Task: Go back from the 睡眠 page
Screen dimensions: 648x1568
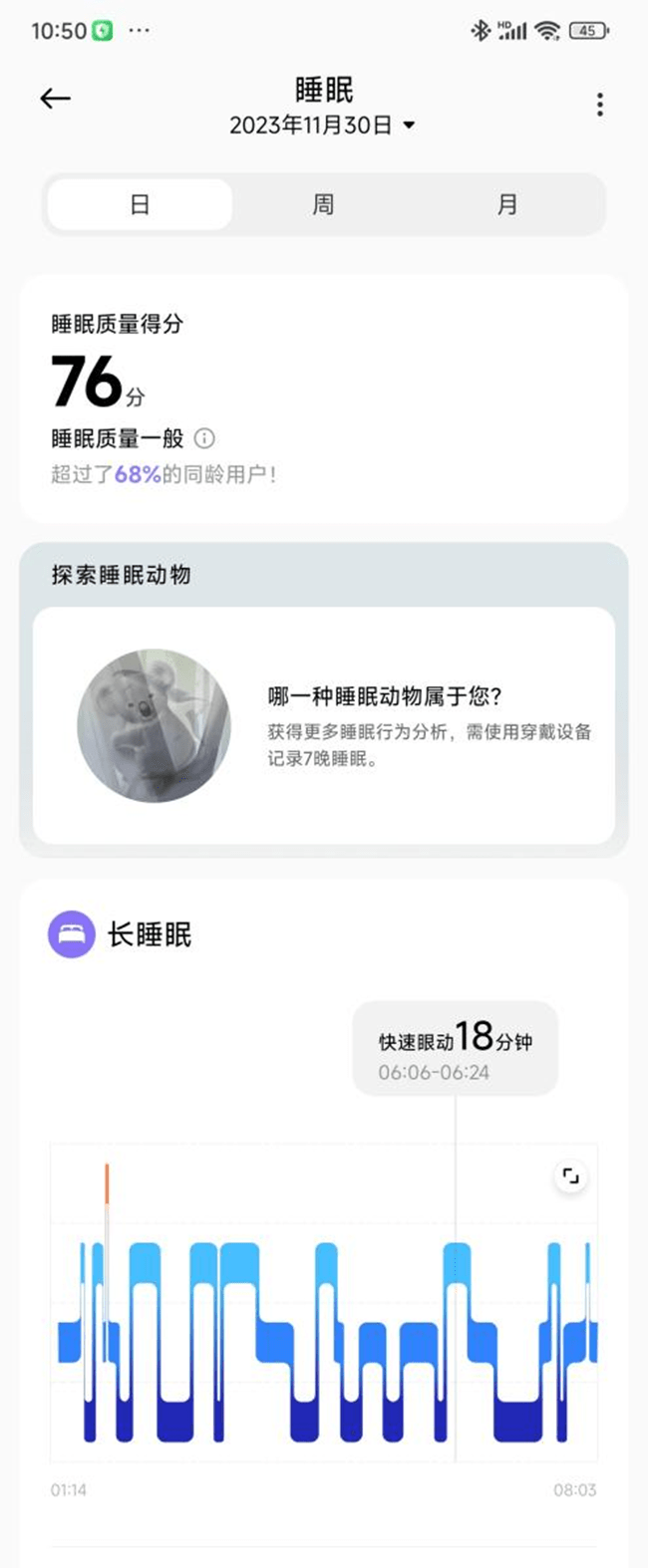Action: (55, 98)
